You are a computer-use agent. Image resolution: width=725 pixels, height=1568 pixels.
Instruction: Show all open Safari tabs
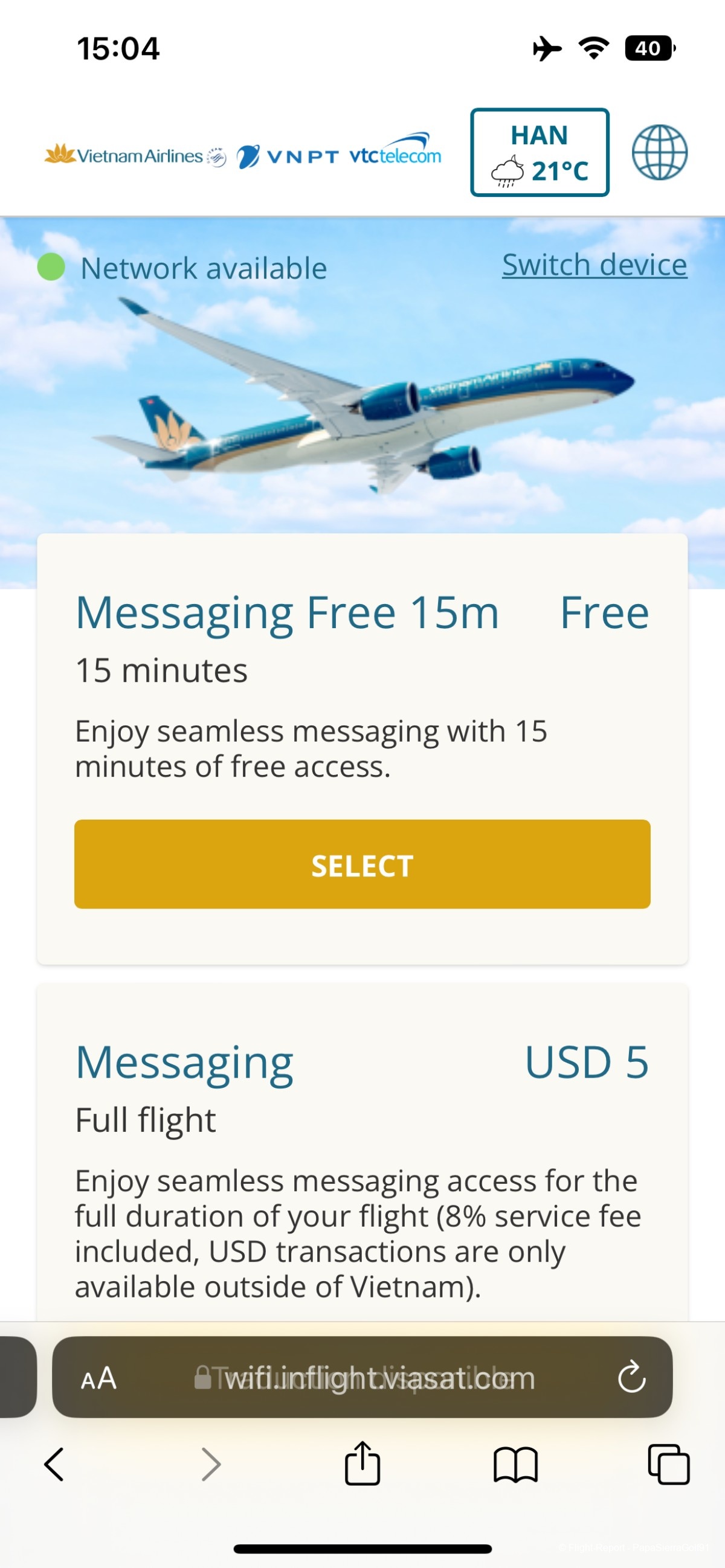[x=668, y=1464]
